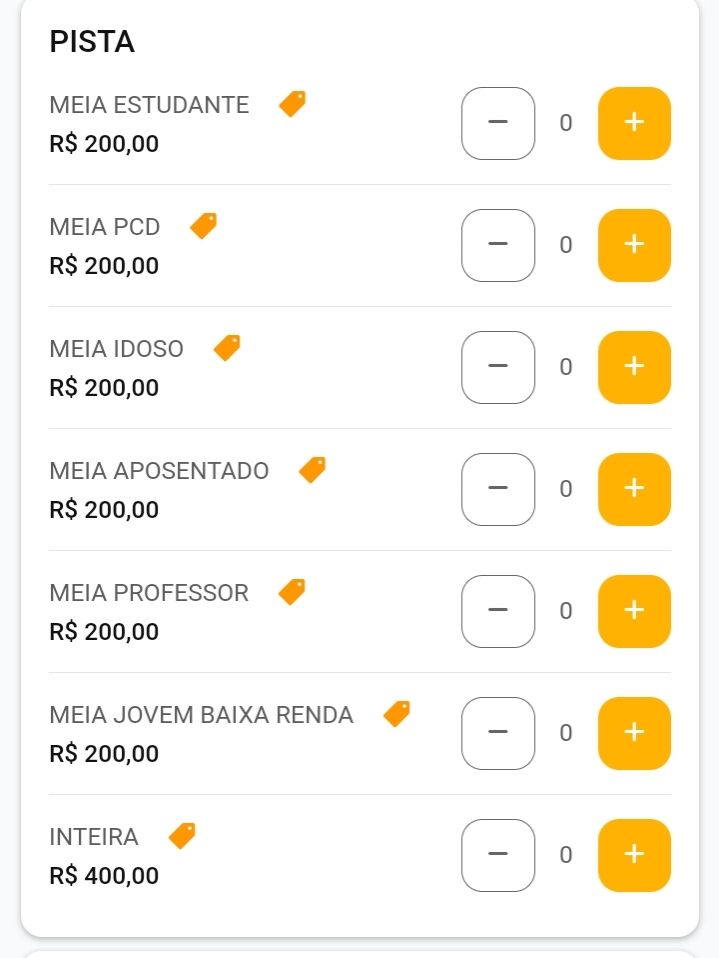Add one MEIA IDOSO ticket
This screenshot has height=958, width=719.
click(x=634, y=367)
